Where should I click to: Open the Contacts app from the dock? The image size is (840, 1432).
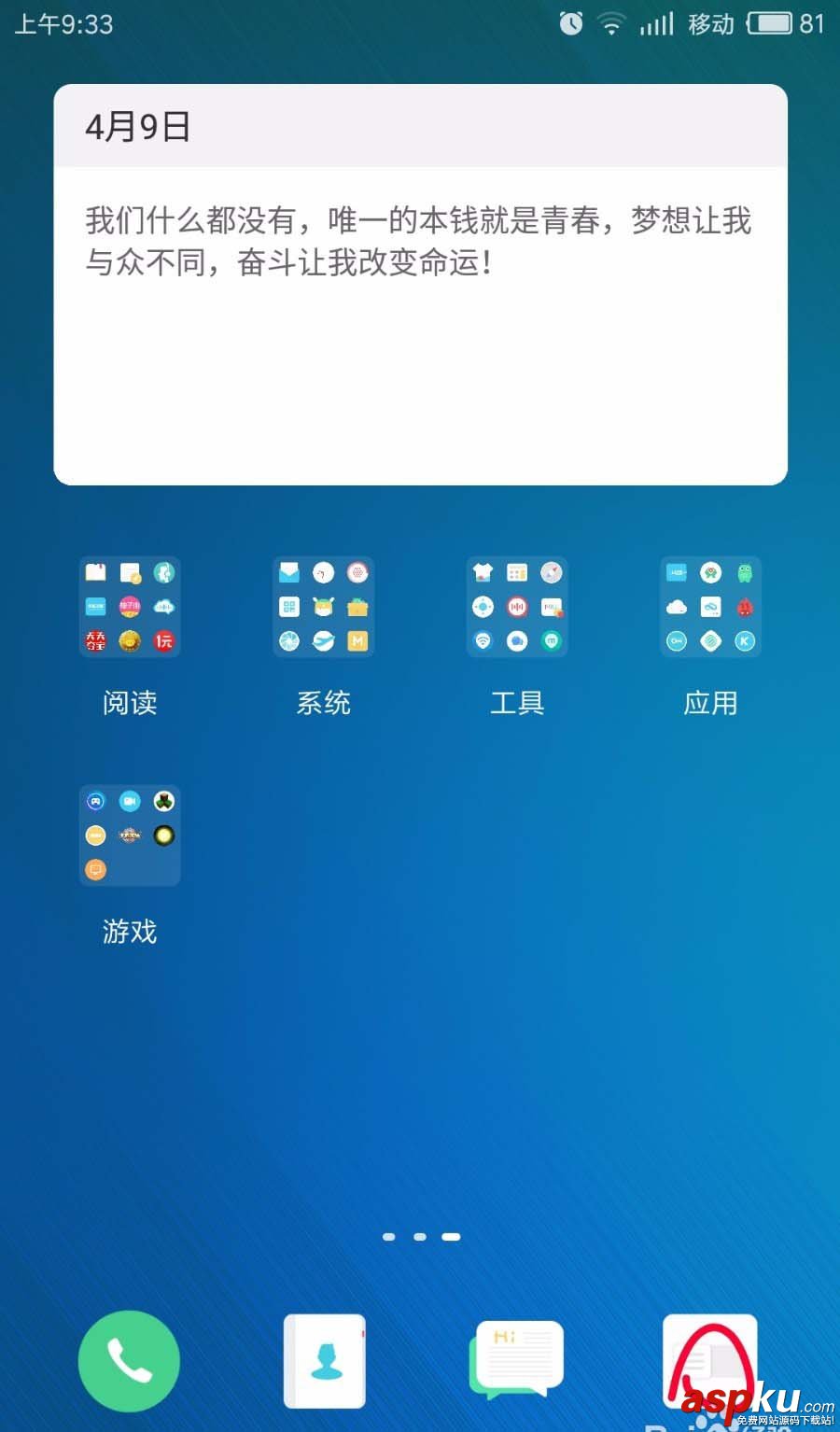323,1361
